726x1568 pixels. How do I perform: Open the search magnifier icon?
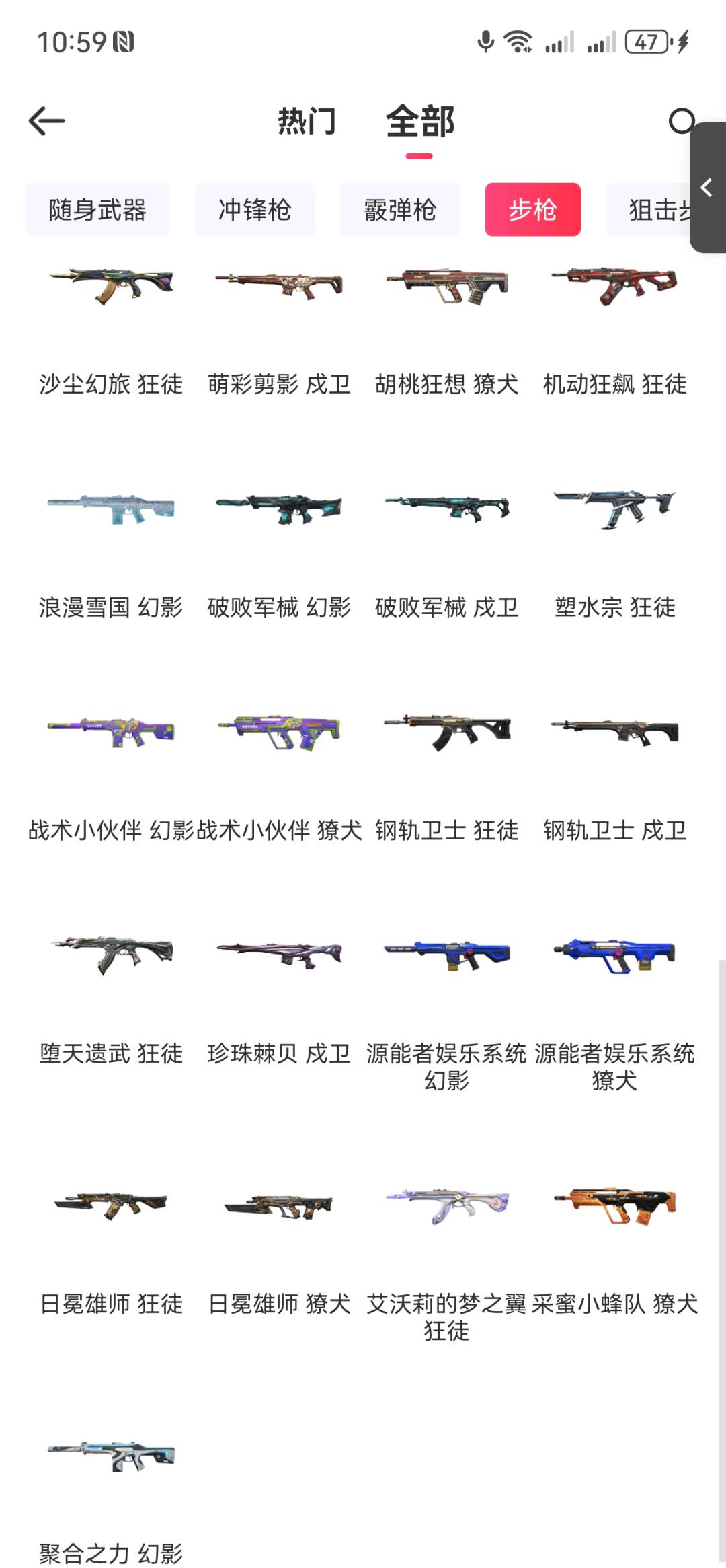click(680, 121)
